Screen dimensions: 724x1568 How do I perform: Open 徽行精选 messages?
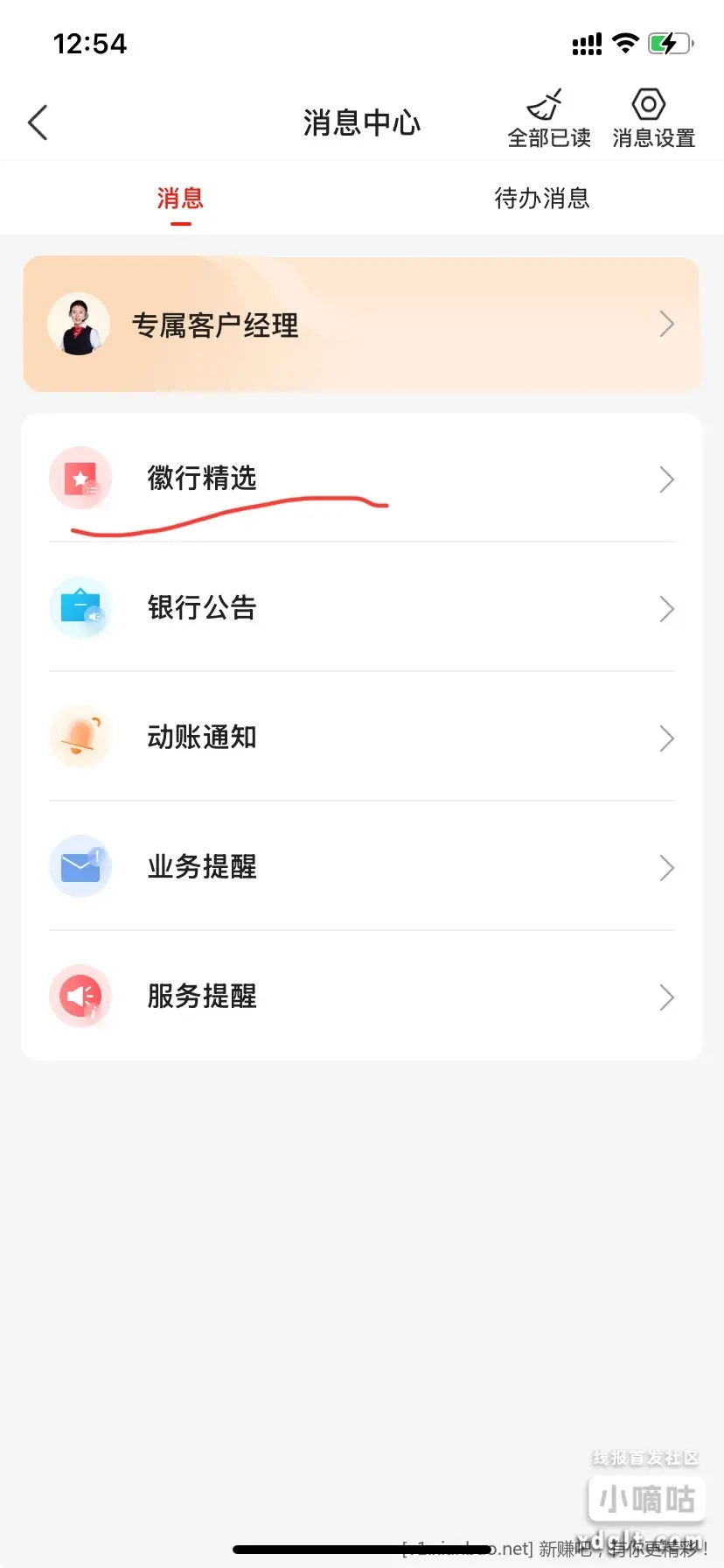point(362,479)
